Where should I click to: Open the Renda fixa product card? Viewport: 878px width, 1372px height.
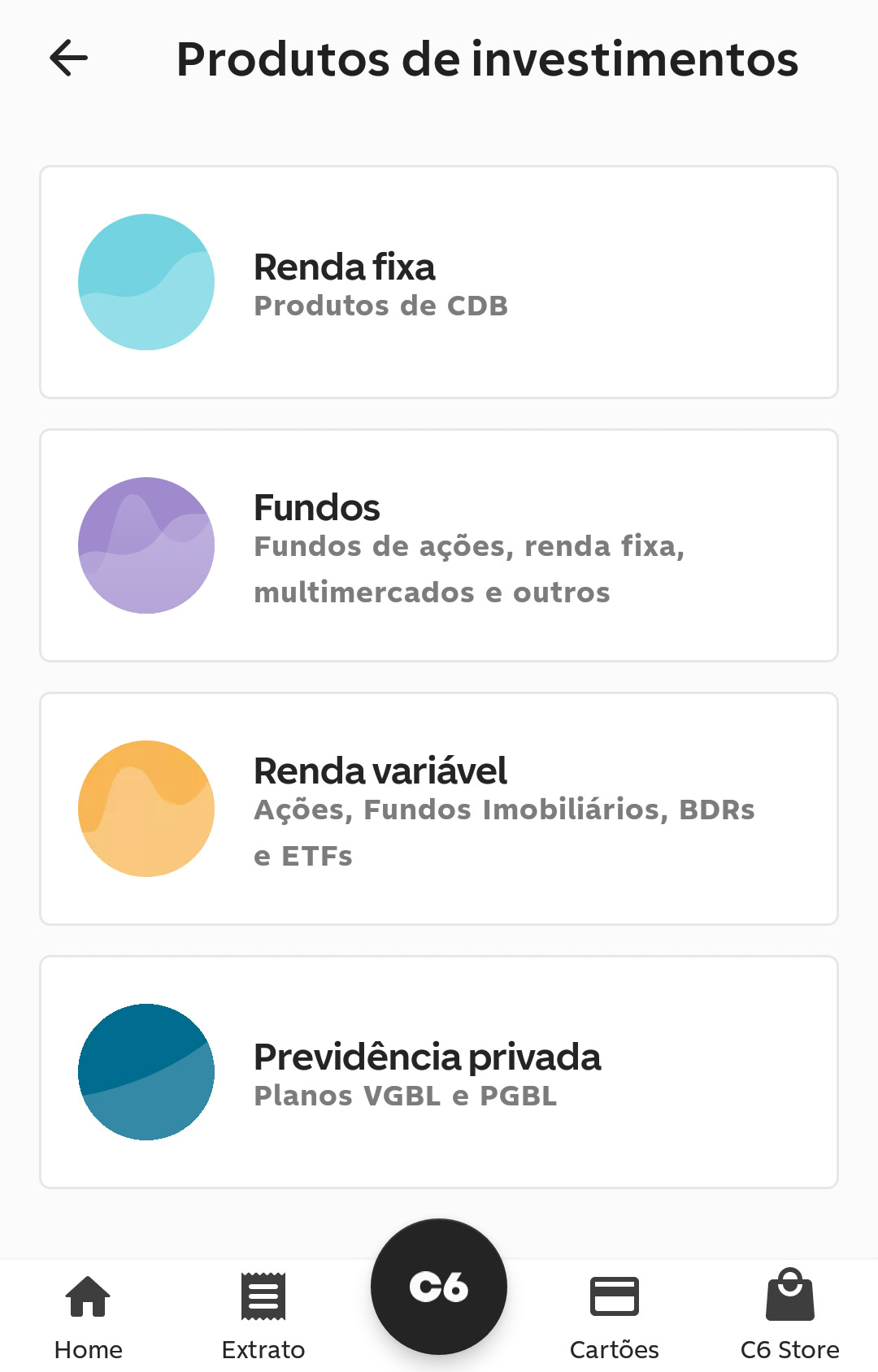click(439, 281)
